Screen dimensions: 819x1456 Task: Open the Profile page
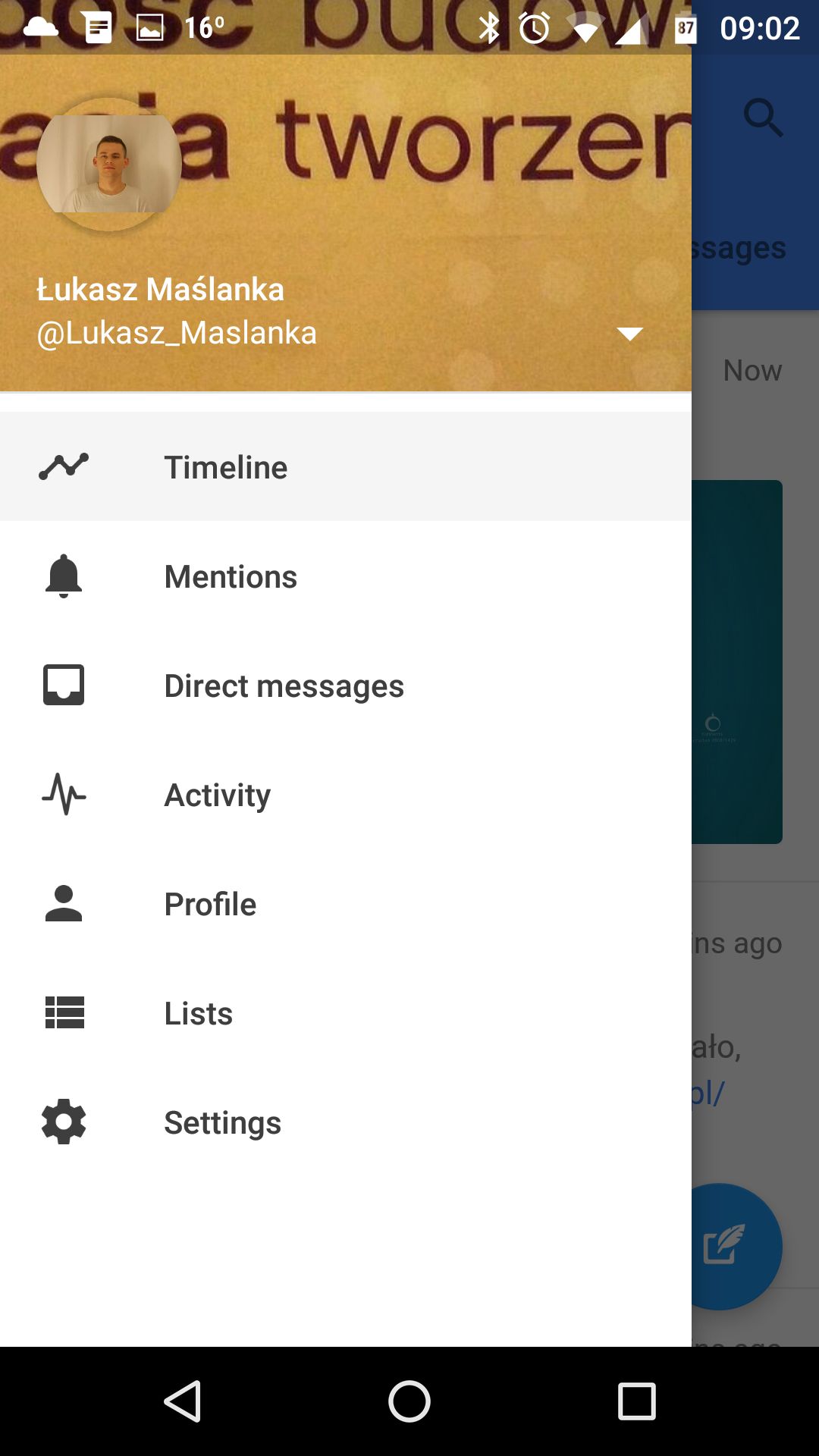coord(346,904)
